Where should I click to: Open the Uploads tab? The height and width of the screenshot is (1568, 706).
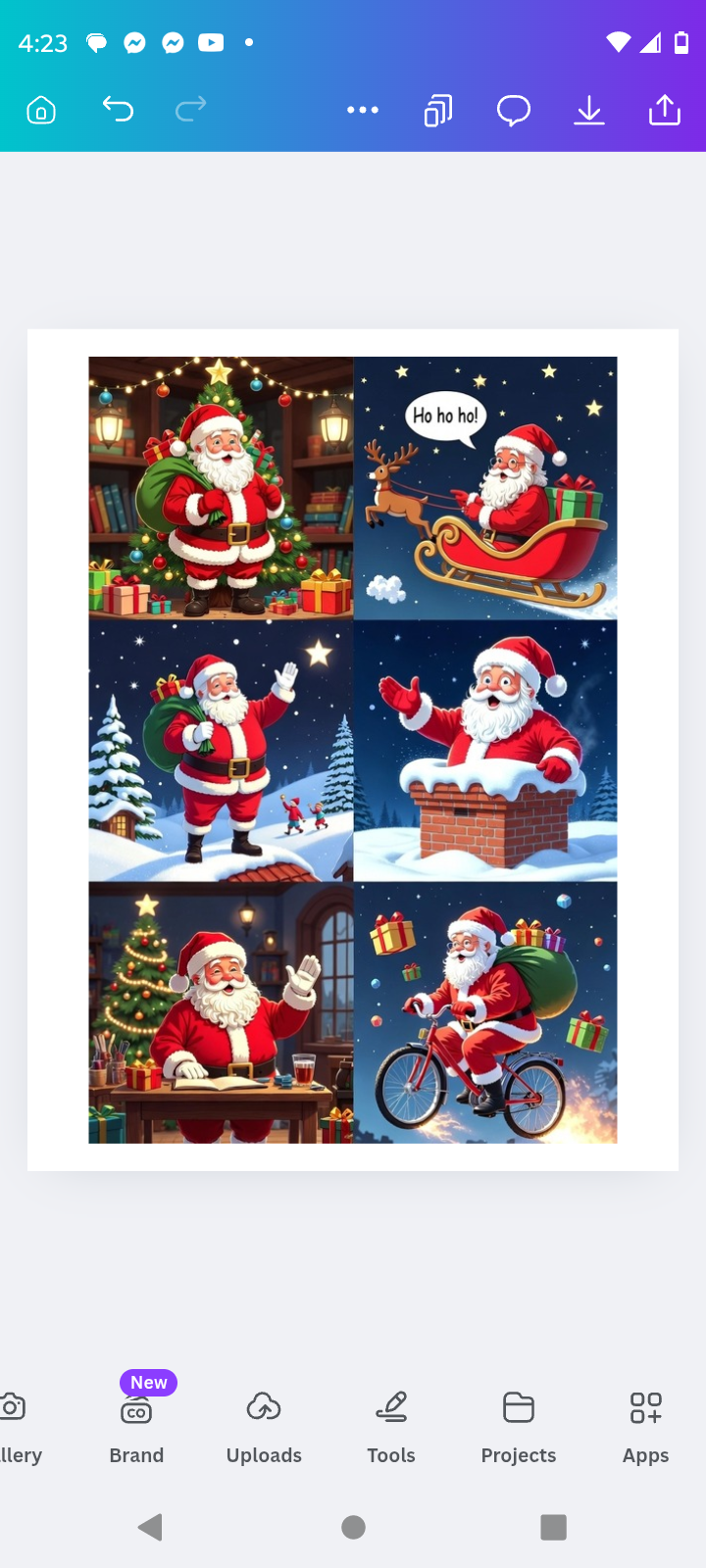264,1424
